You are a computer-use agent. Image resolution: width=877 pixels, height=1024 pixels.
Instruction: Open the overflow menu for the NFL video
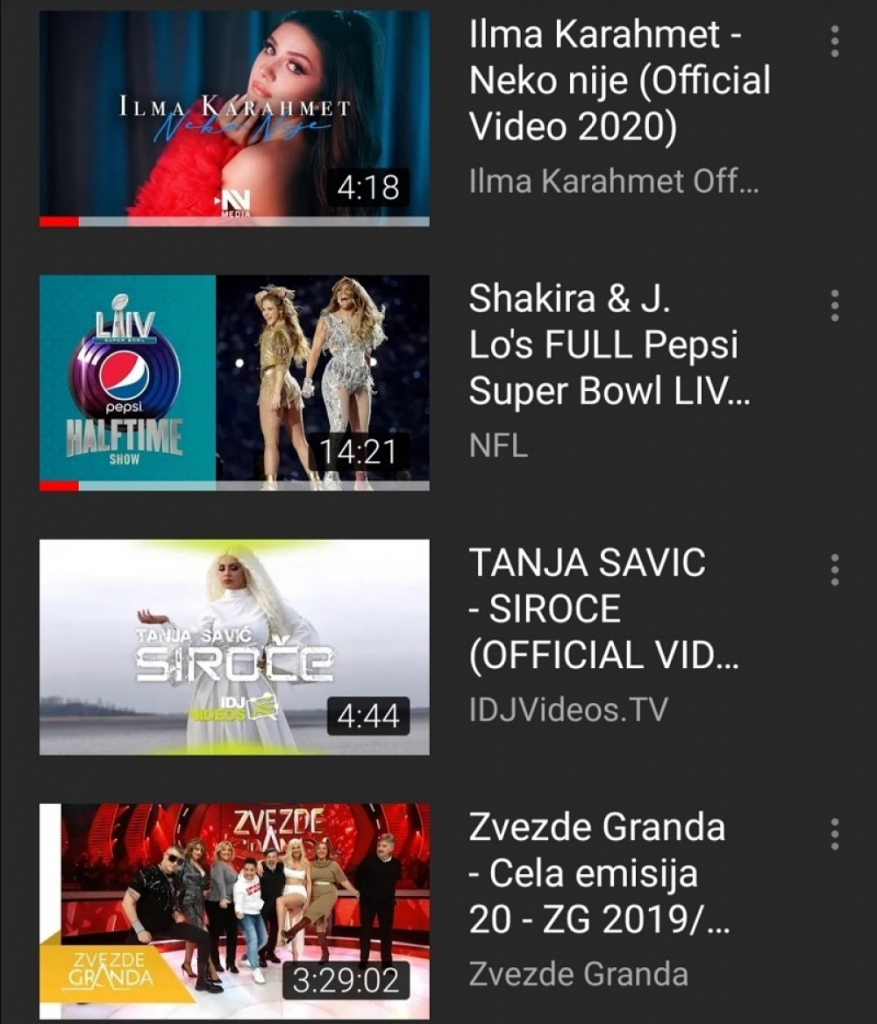point(834,305)
